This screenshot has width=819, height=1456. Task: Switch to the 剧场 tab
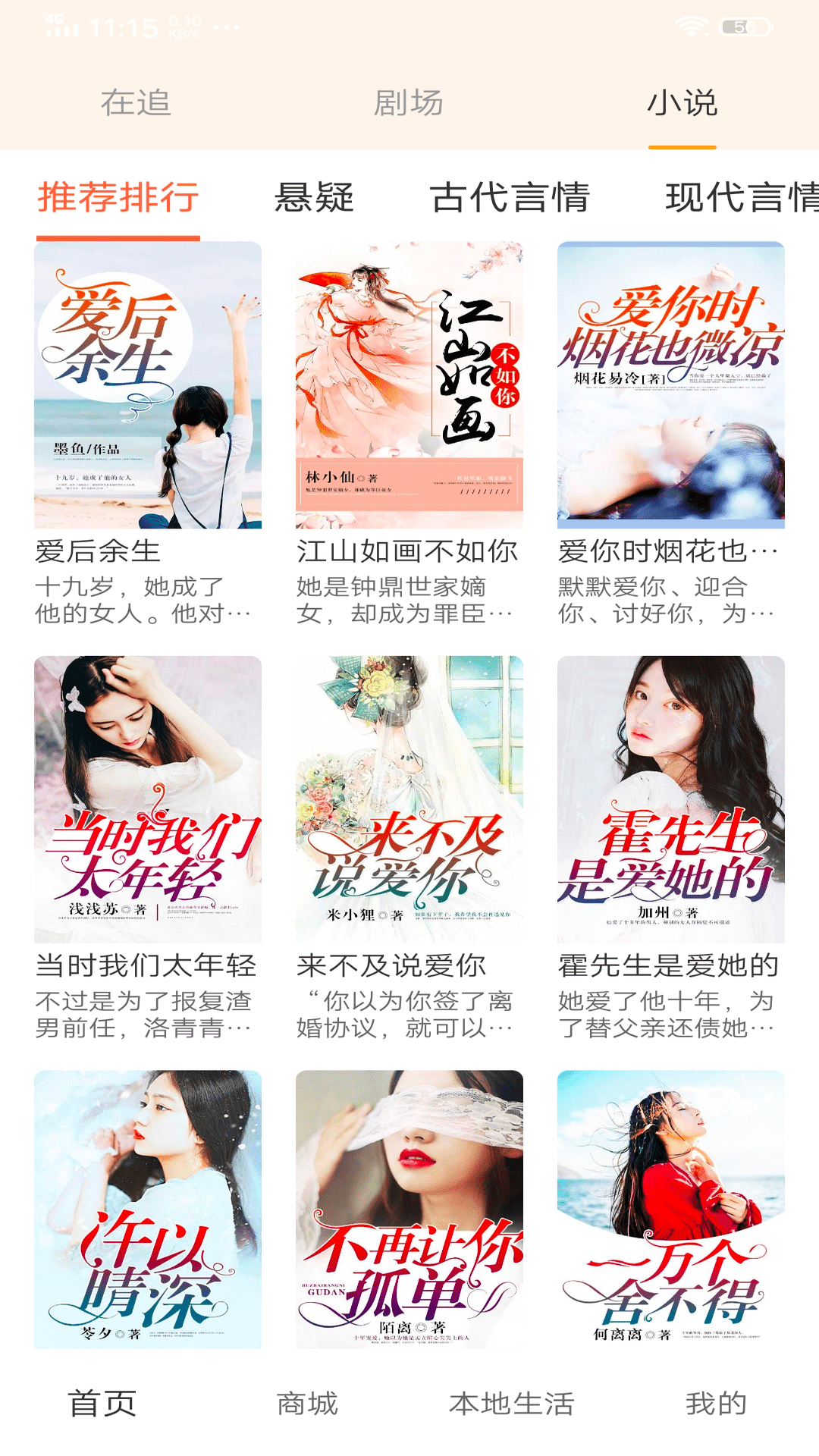409,103
